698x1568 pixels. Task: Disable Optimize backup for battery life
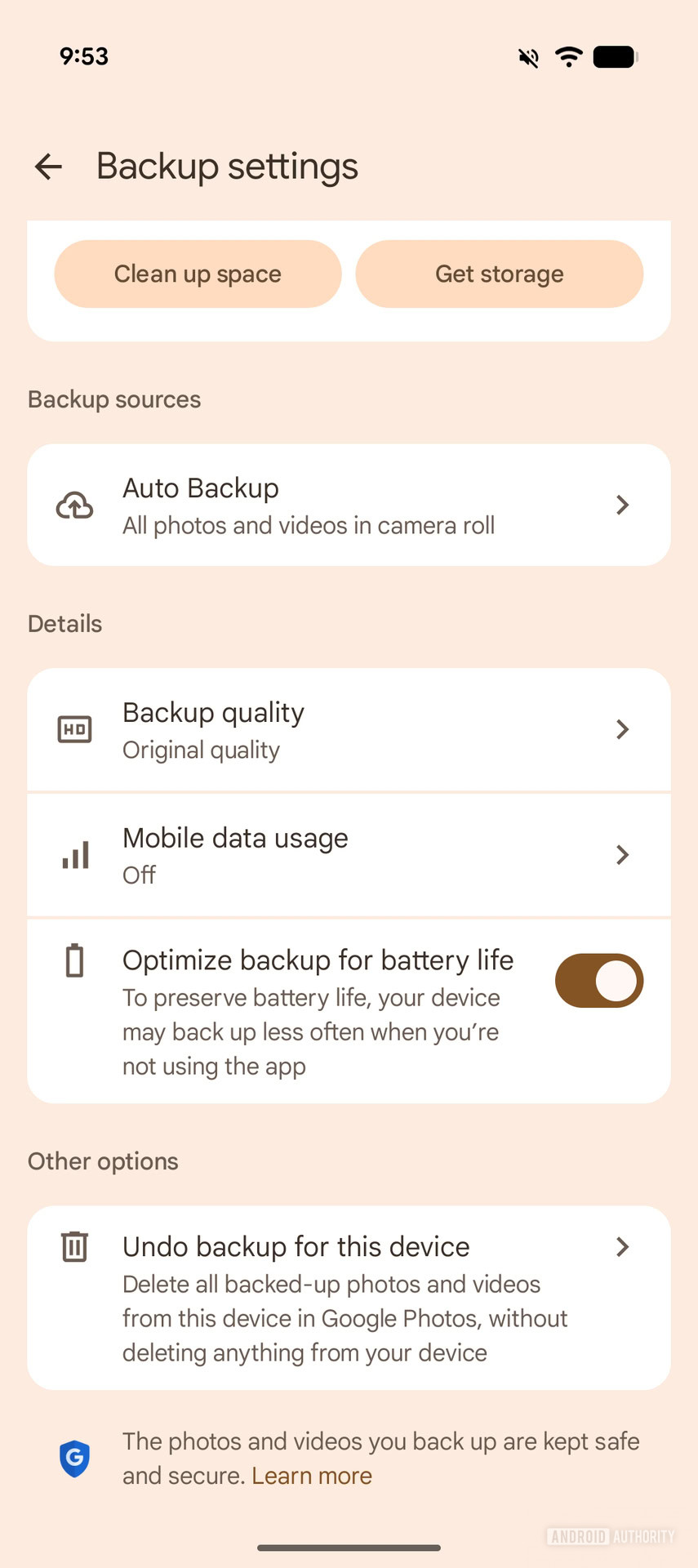(x=598, y=981)
